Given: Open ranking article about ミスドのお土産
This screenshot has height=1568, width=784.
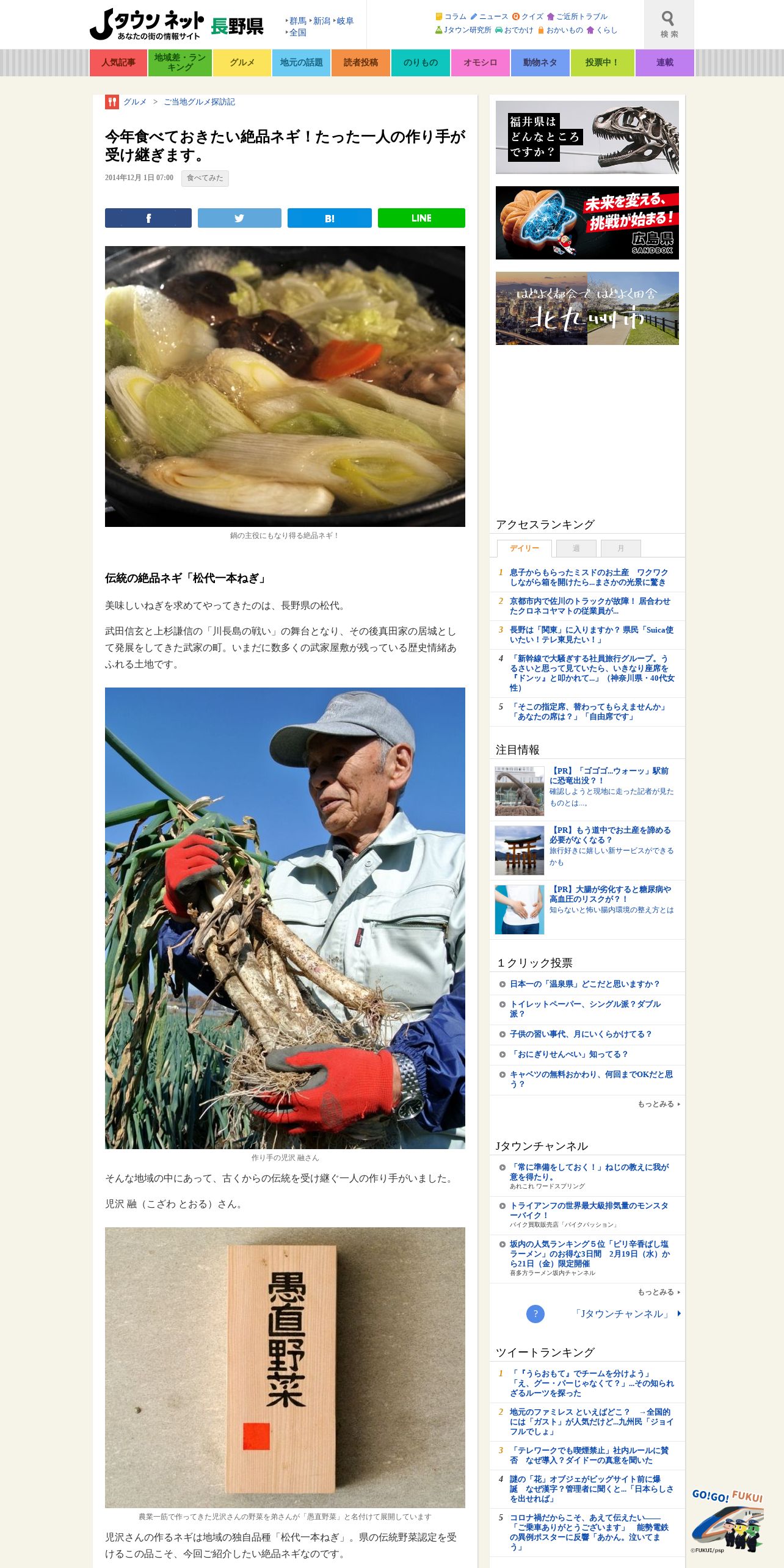Looking at the screenshot, I should (x=589, y=577).
